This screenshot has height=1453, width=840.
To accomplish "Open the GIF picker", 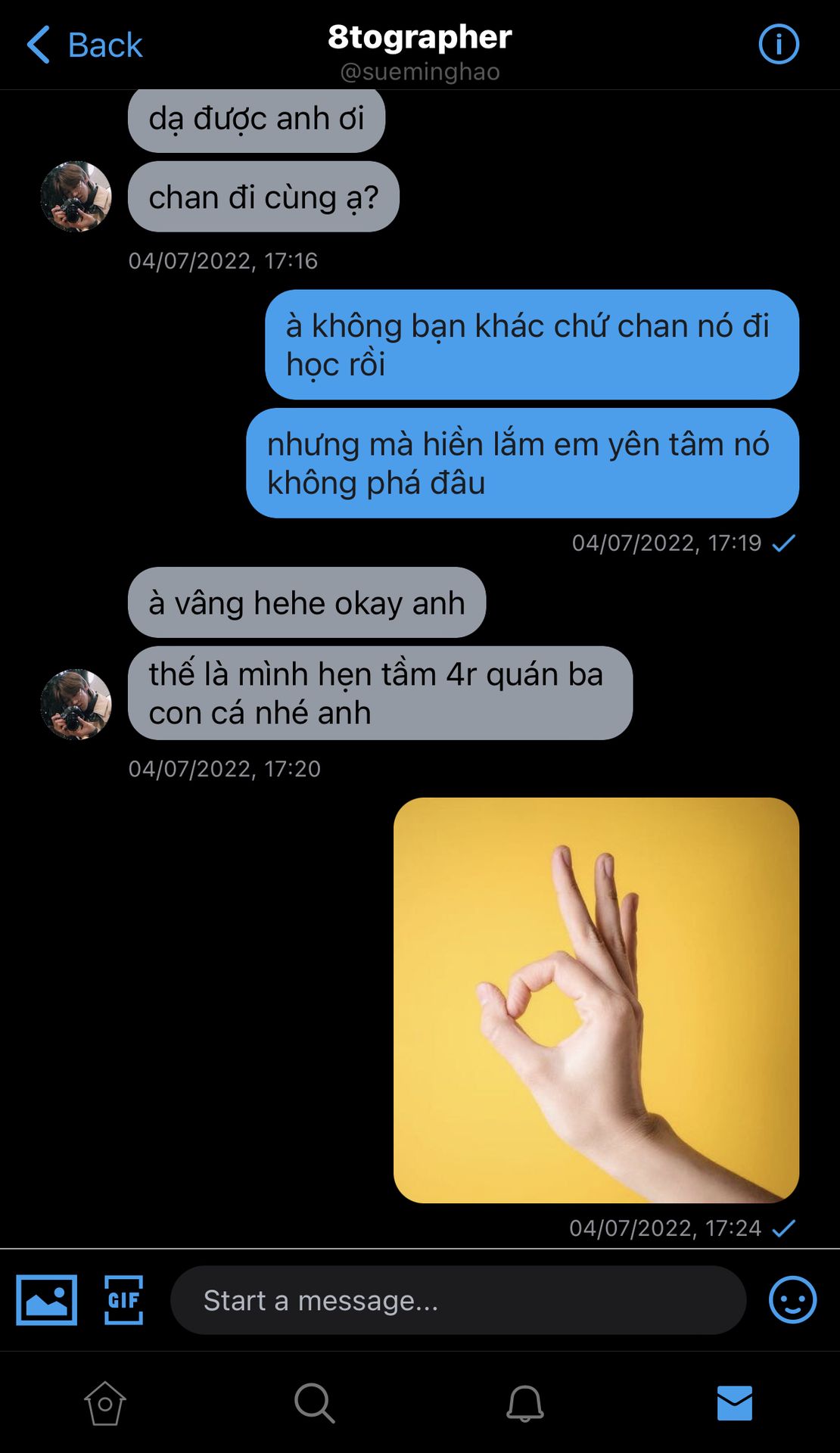I will (x=123, y=1300).
